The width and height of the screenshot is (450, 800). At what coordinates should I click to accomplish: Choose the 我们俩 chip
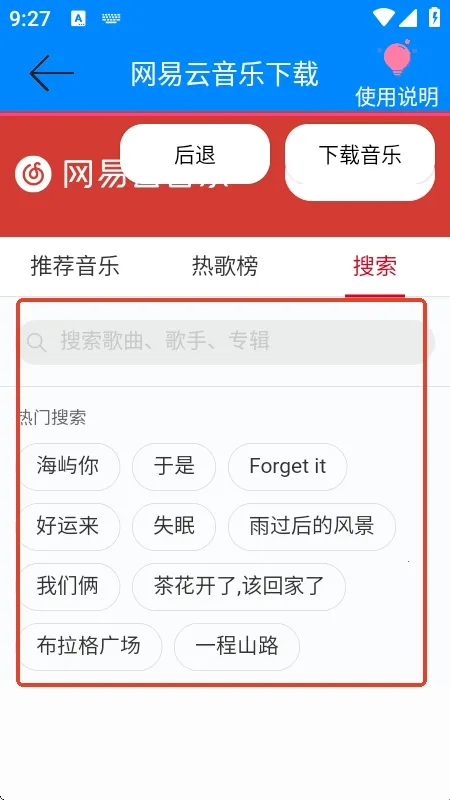click(x=69, y=587)
